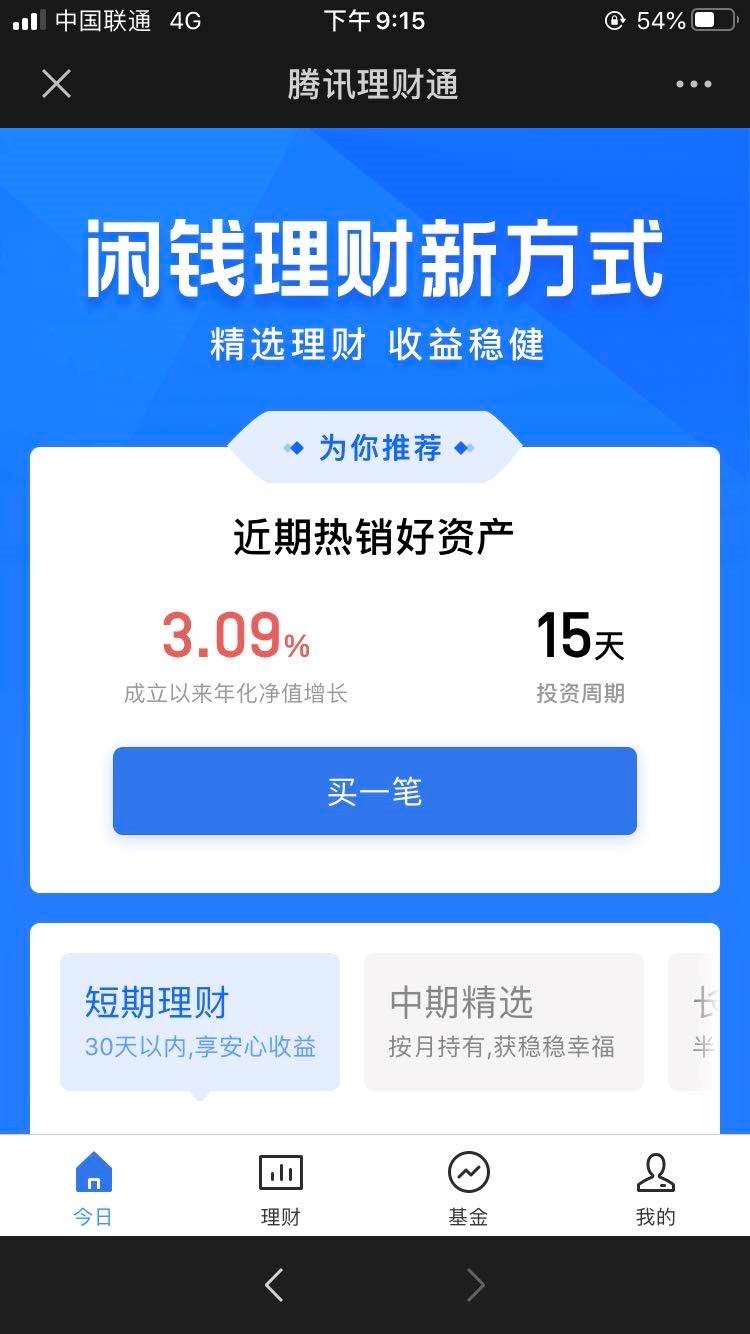The image size is (750, 1334).
Task: Tap the back chevron at bottom
Action: (x=274, y=1286)
